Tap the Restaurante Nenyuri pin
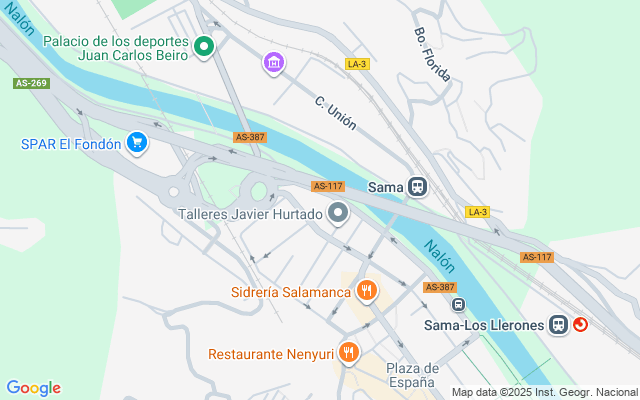This screenshot has width=640, height=400. 348,353
